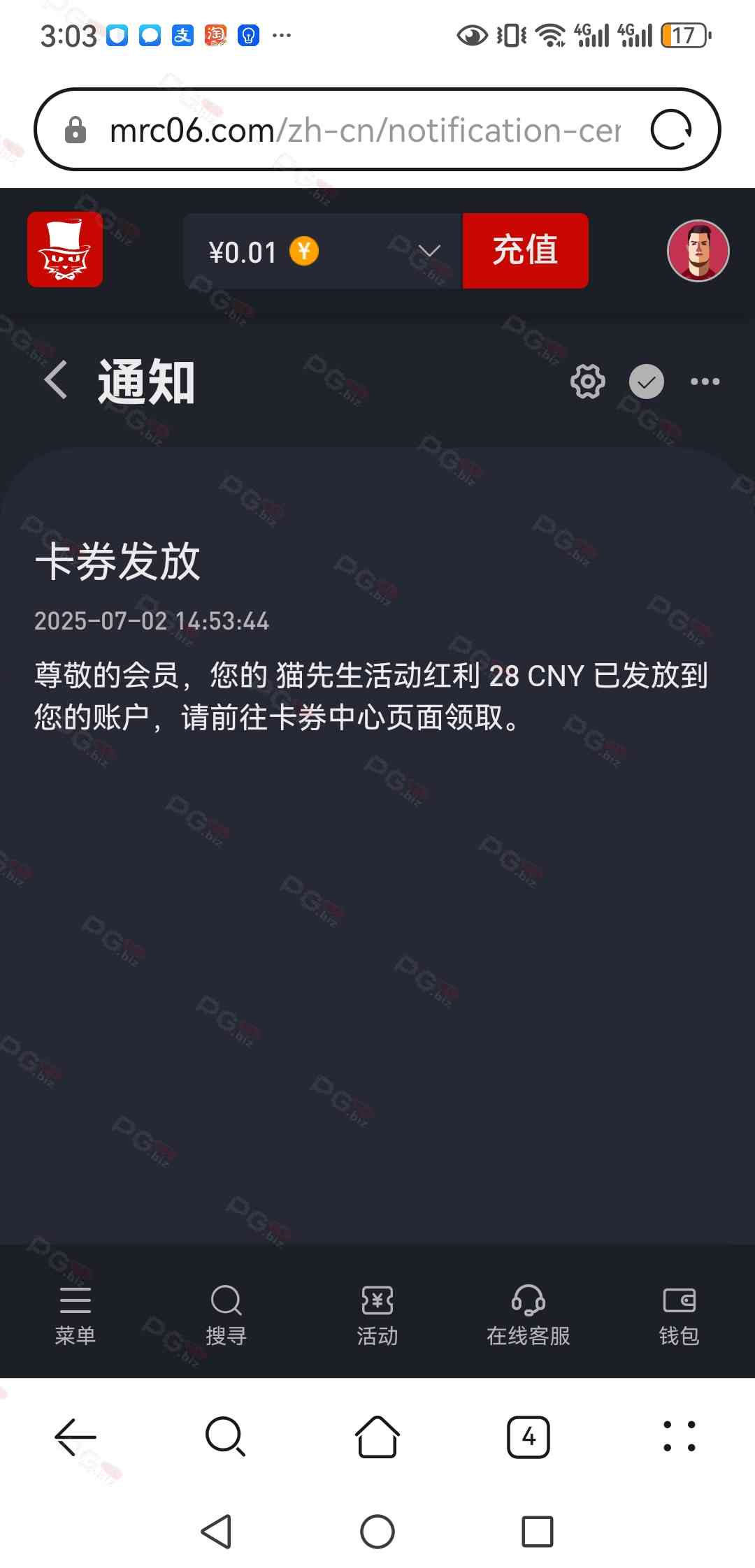Image resolution: width=755 pixels, height=1568 pixels.
Task: Tap the 充值 recharge button
Action: 525,251
